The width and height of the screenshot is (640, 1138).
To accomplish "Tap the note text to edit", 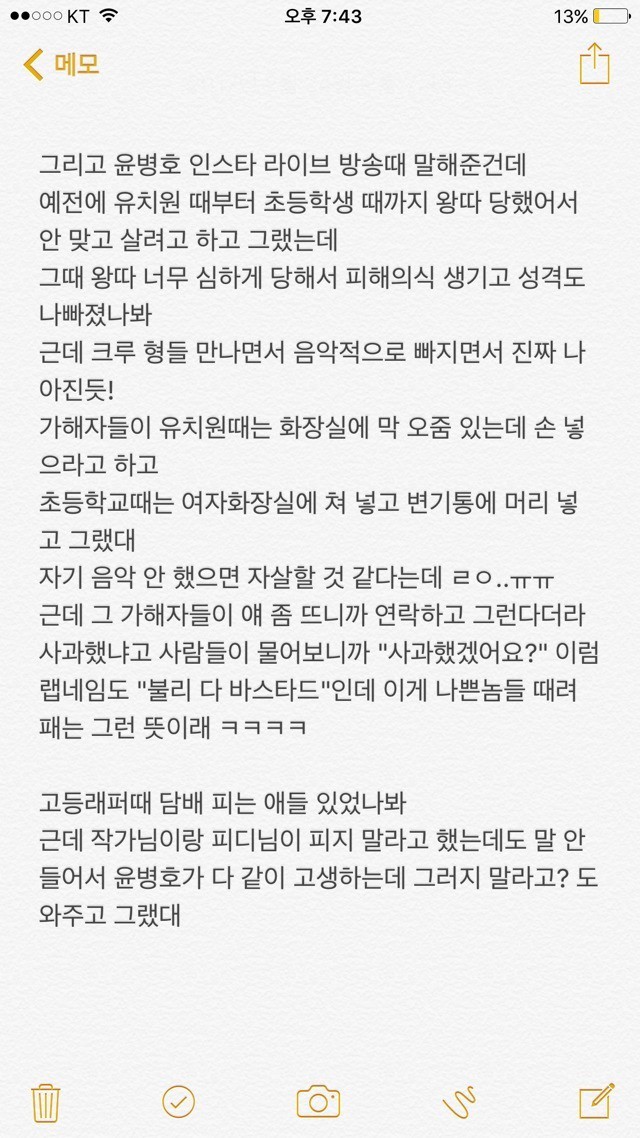I will click(310, 500).
